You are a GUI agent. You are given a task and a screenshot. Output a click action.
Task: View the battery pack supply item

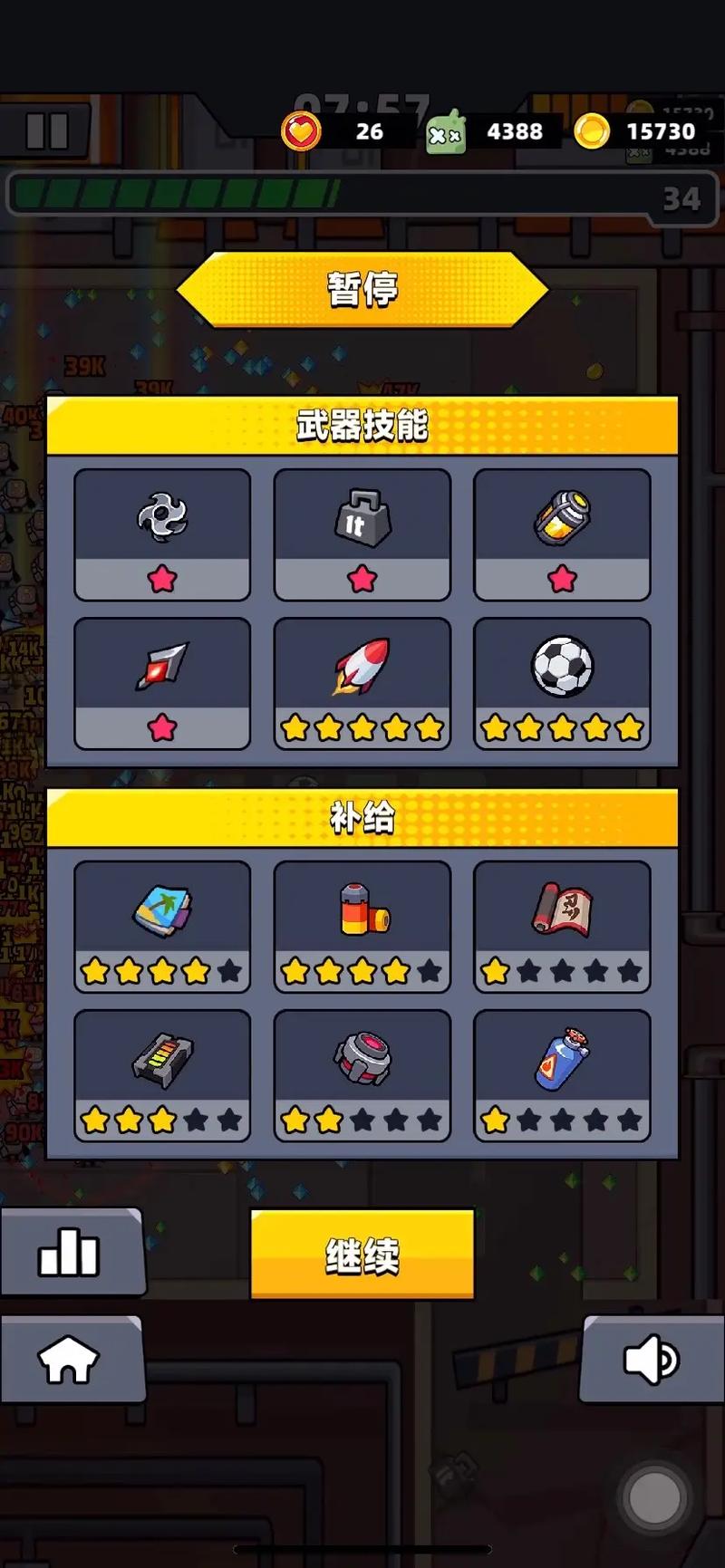[x=162, y=1075]
